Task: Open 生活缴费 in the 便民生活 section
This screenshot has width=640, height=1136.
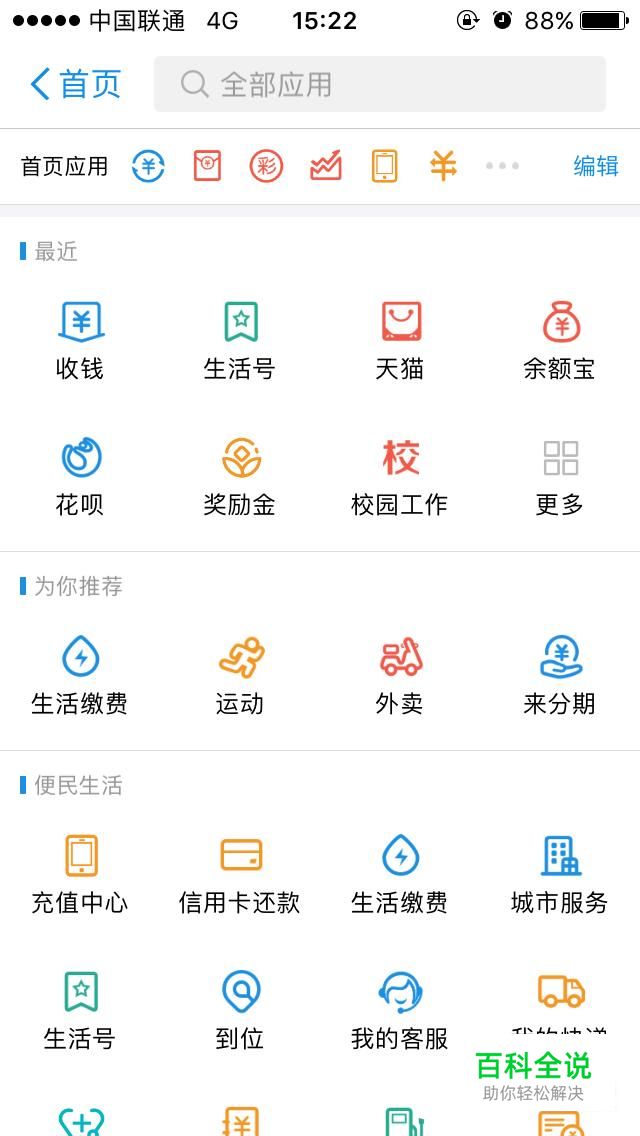Action: click(x=400, y=874)
